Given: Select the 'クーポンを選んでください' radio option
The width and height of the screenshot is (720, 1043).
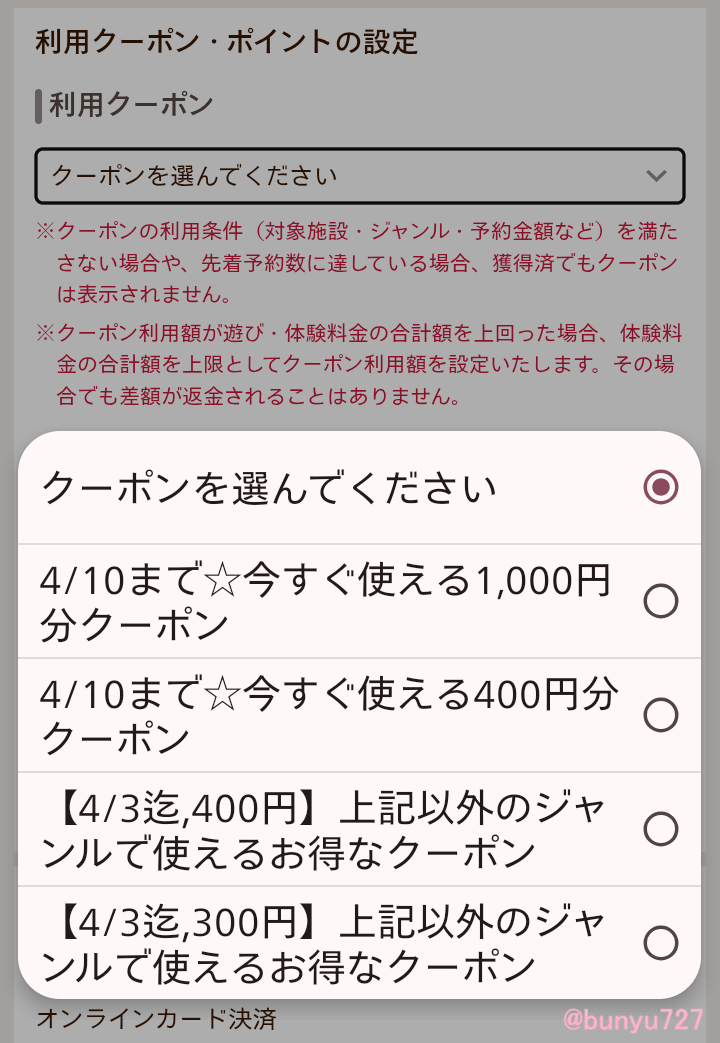Looking at the screenshot, I should point(660,488).
